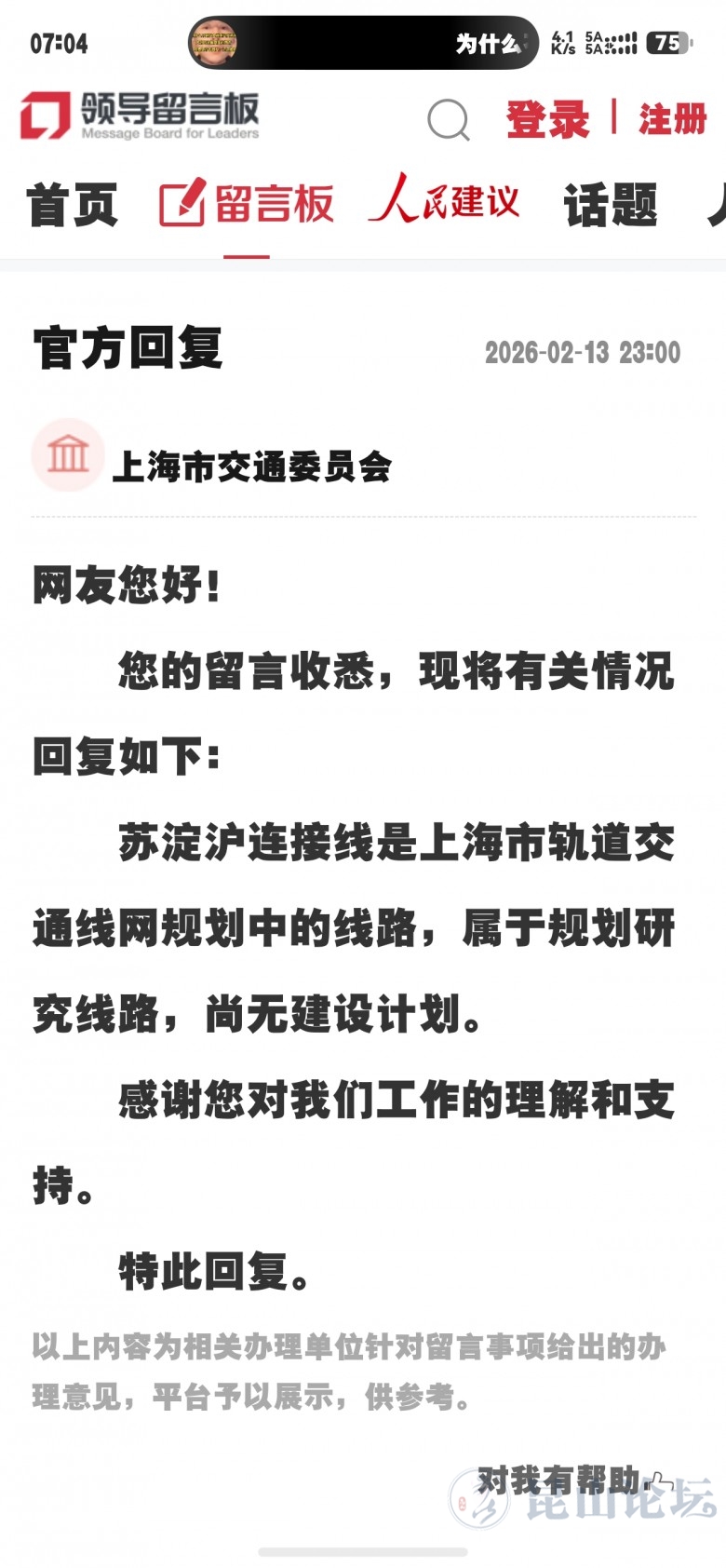Tap the 领导留言板 header logo

140,115
